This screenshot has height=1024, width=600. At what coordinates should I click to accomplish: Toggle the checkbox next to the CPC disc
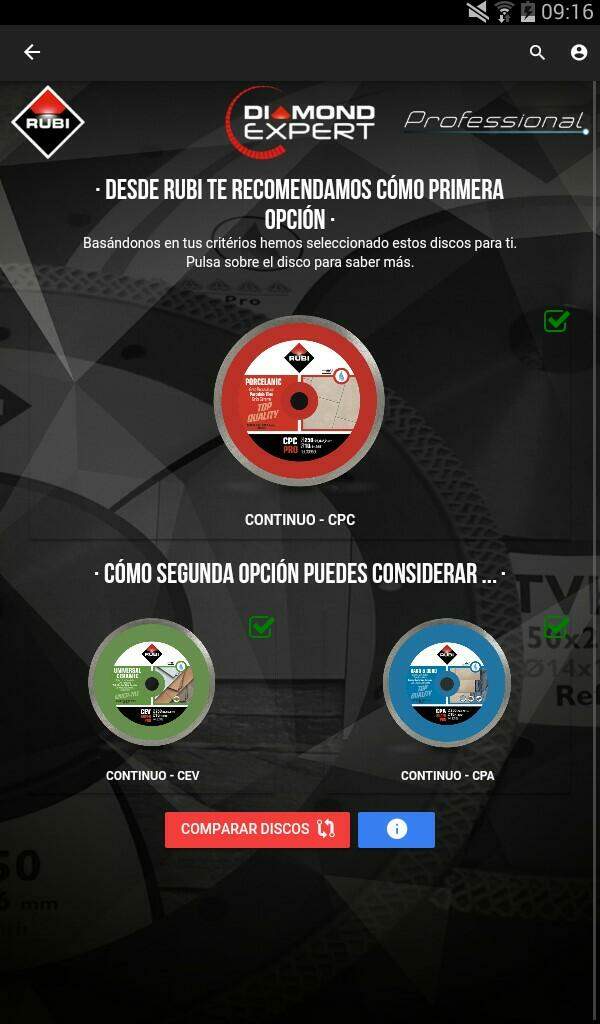pyautogui.click(x=556, y=321)
